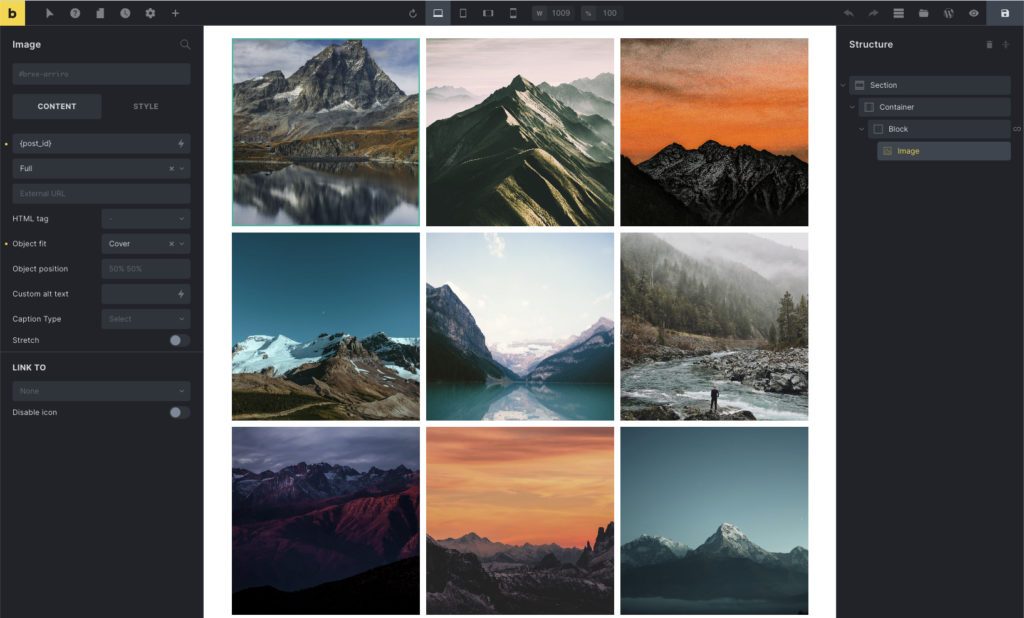Preview the page with the eye icon
The width and height of the screenshot is (1024, 618).
tap(974, 13)
